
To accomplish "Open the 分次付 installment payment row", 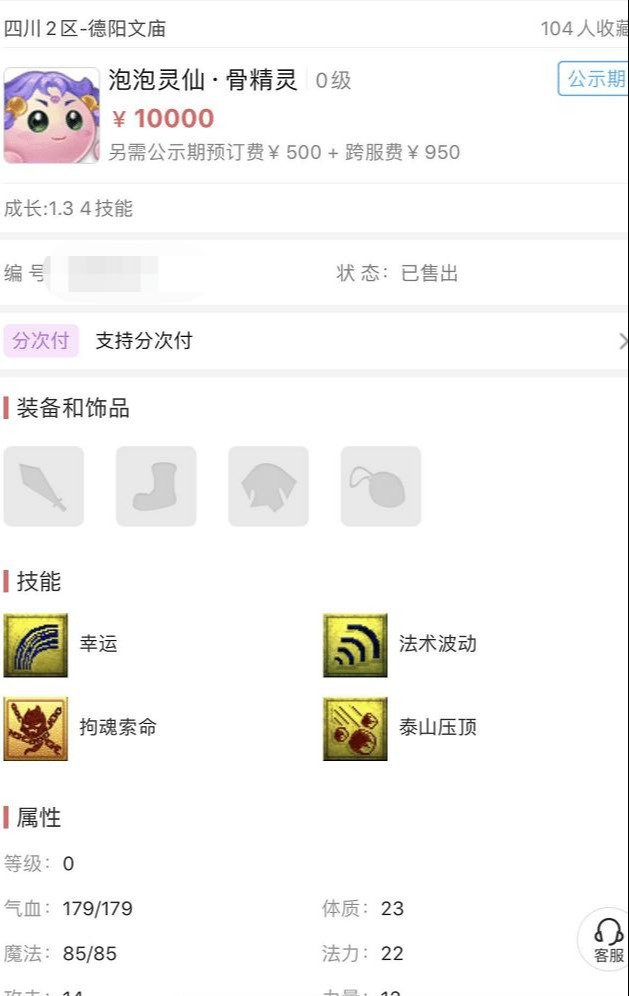I will [314, 341].
